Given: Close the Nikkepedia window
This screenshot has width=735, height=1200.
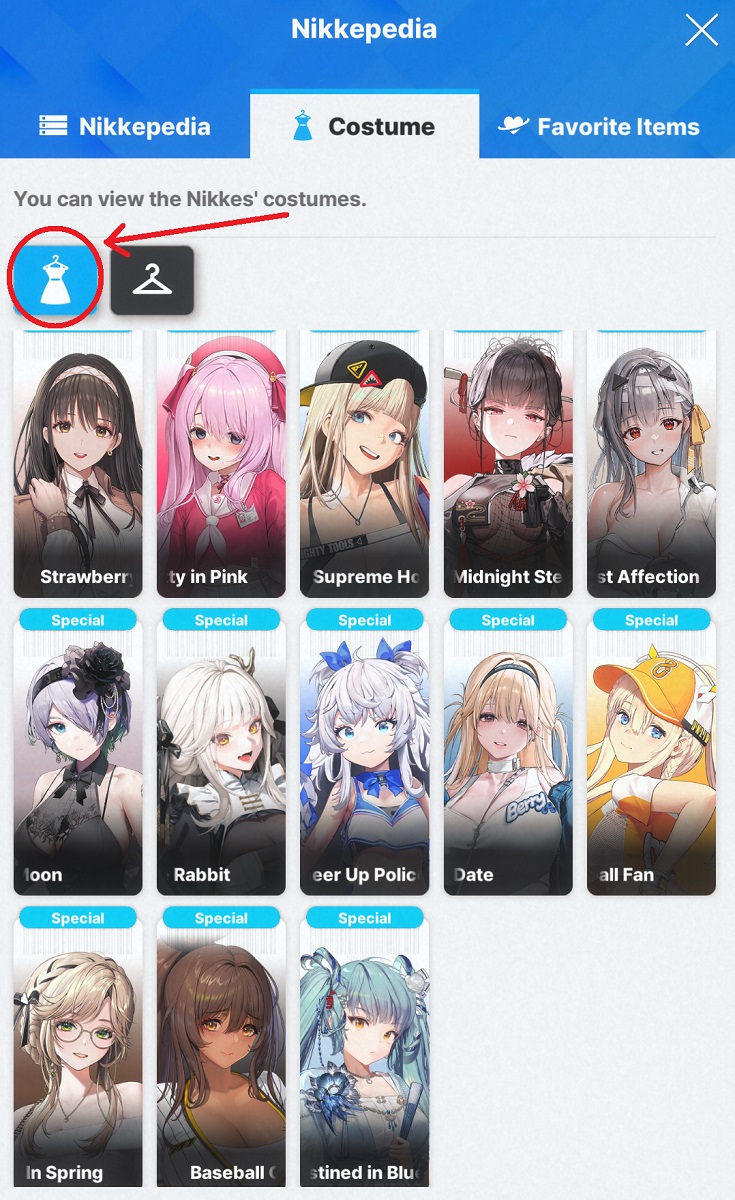Looking at the screenshot, I should 701,31.
